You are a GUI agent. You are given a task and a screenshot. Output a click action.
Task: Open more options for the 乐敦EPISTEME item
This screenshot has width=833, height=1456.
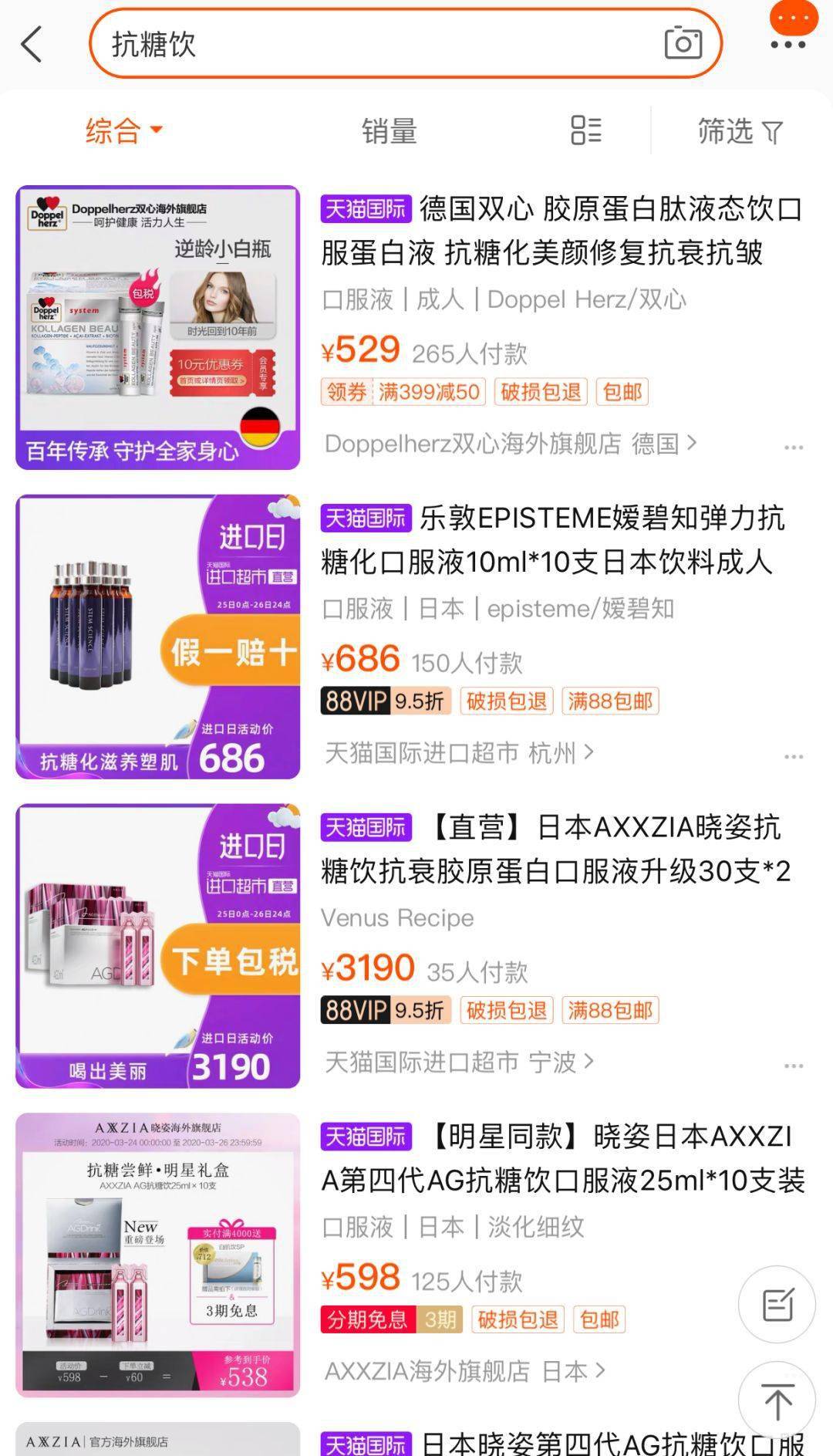(793, 757)
